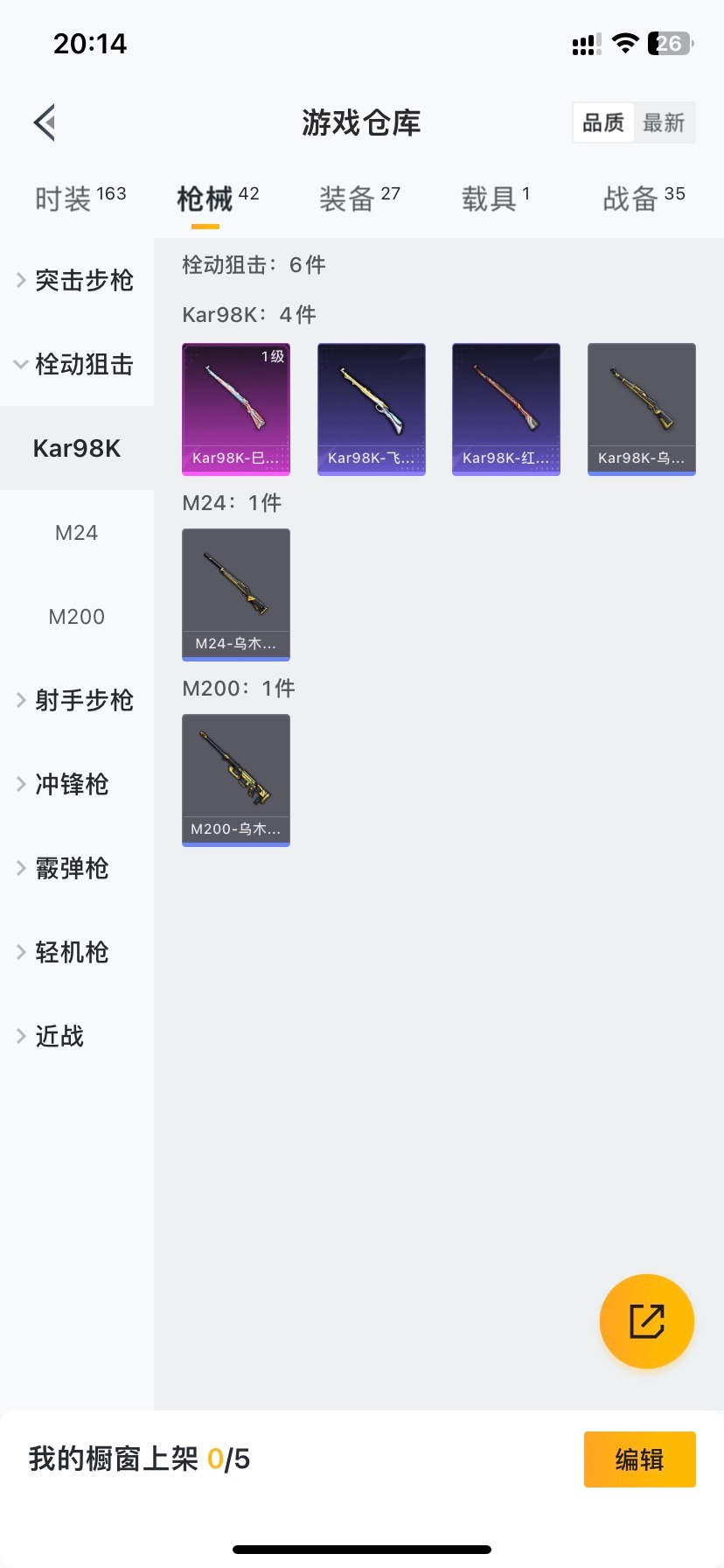
Task: Expand the 突击步枪 category
Action: [x=76, y=280]
